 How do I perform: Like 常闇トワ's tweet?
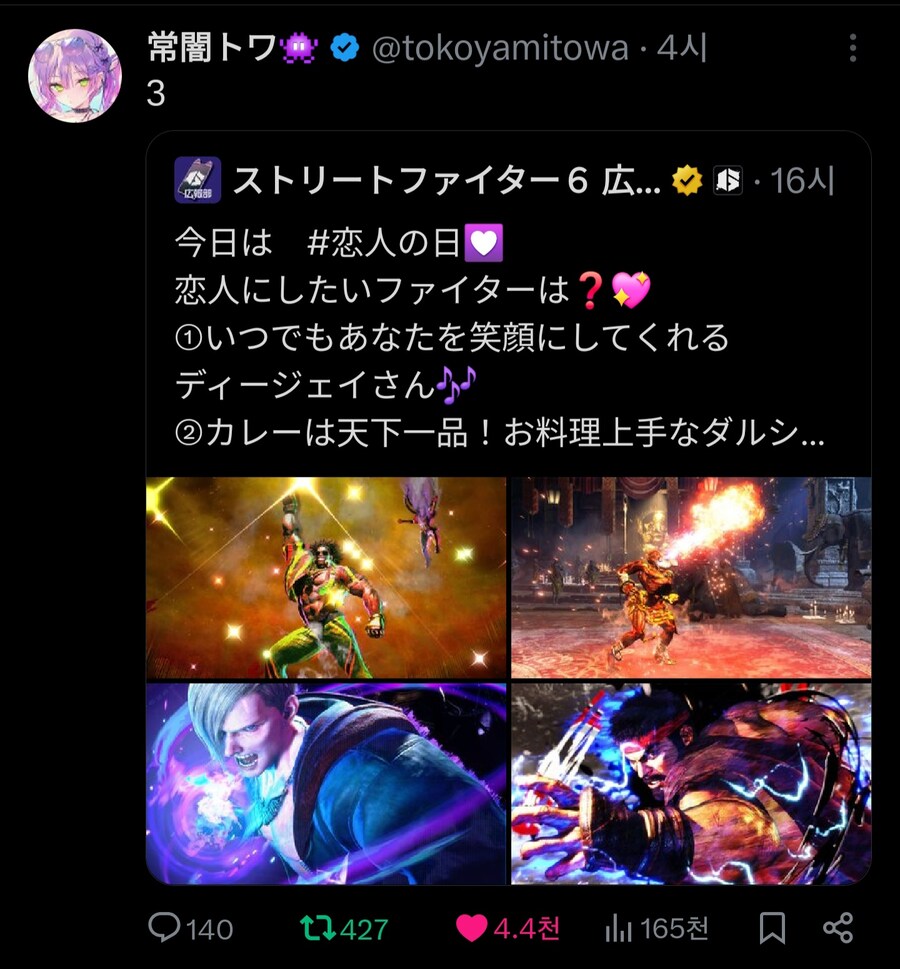pyautogui.click(x=472, y=928)
